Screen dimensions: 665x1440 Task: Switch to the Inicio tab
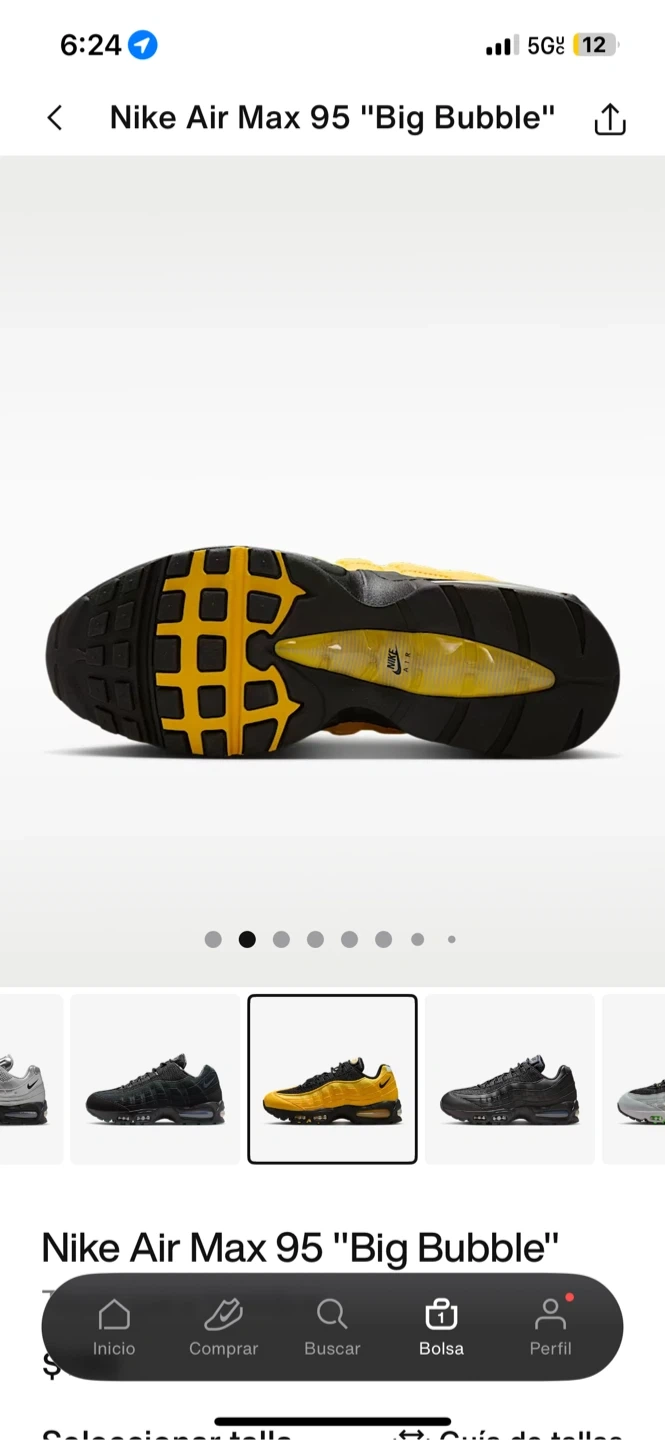[x=114, y=1327]
